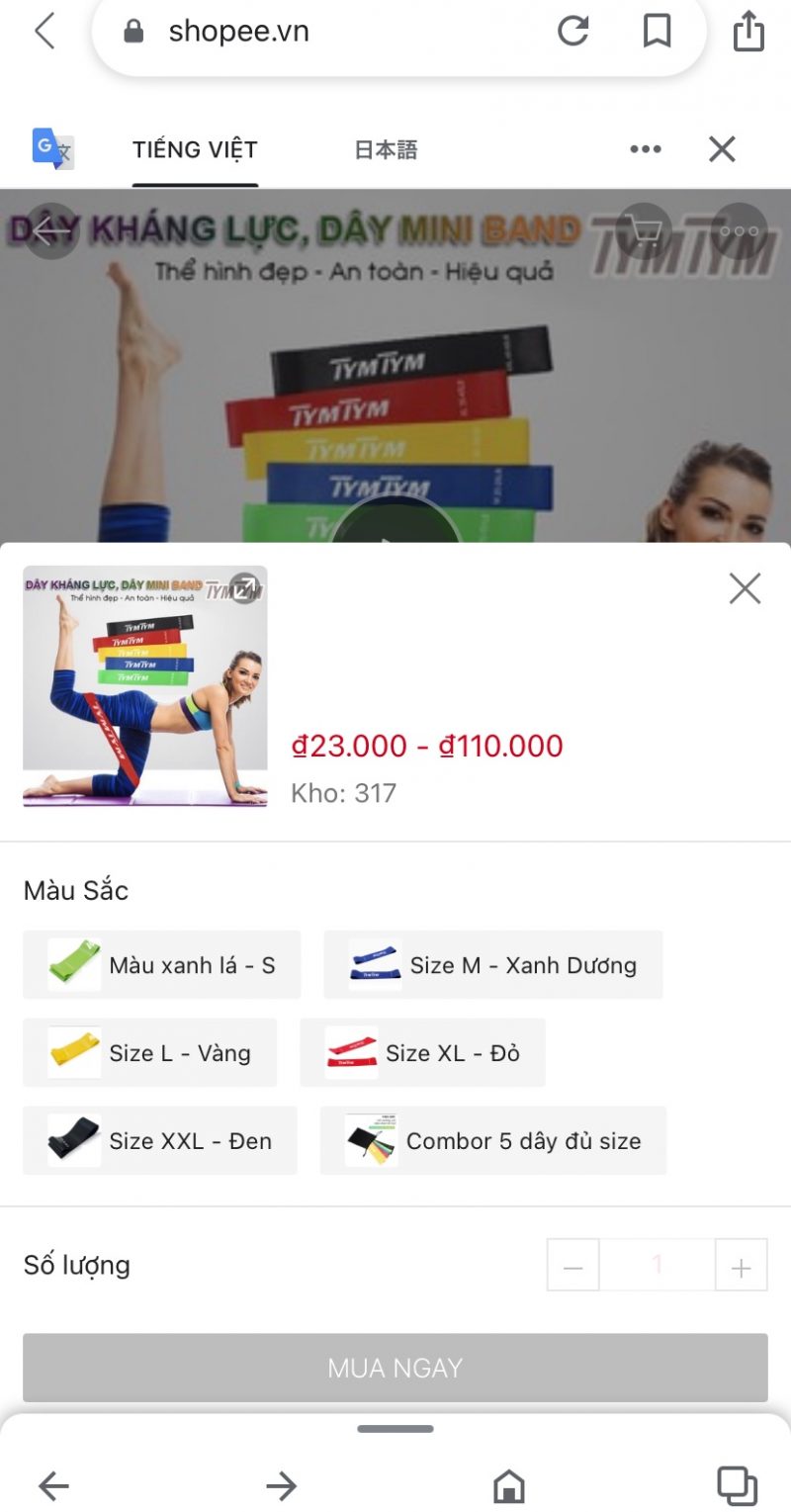Open the browser tabs overview

coord(737,1485)
